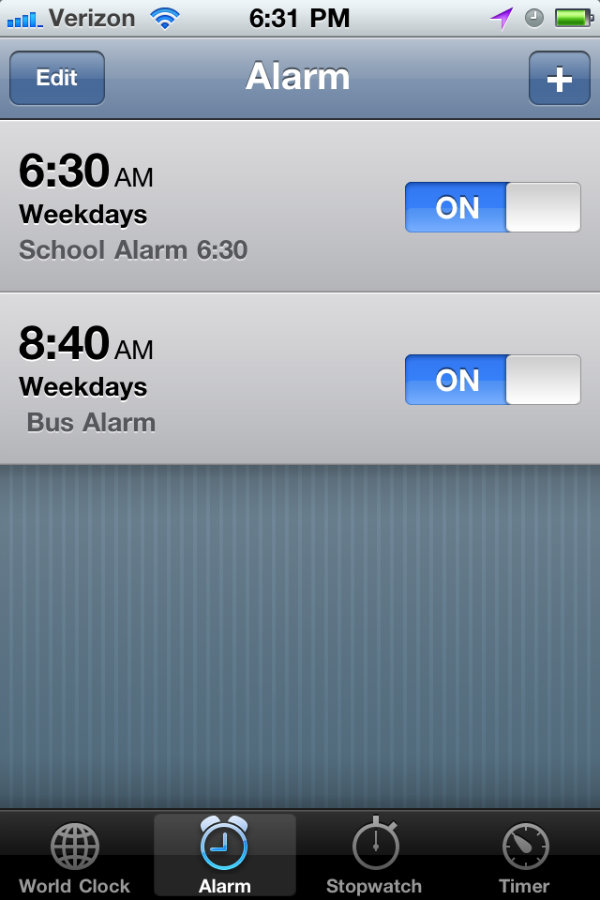
Task: Add a new alarm with plus button
Action: pyautogui.click(x=559, y=79)
